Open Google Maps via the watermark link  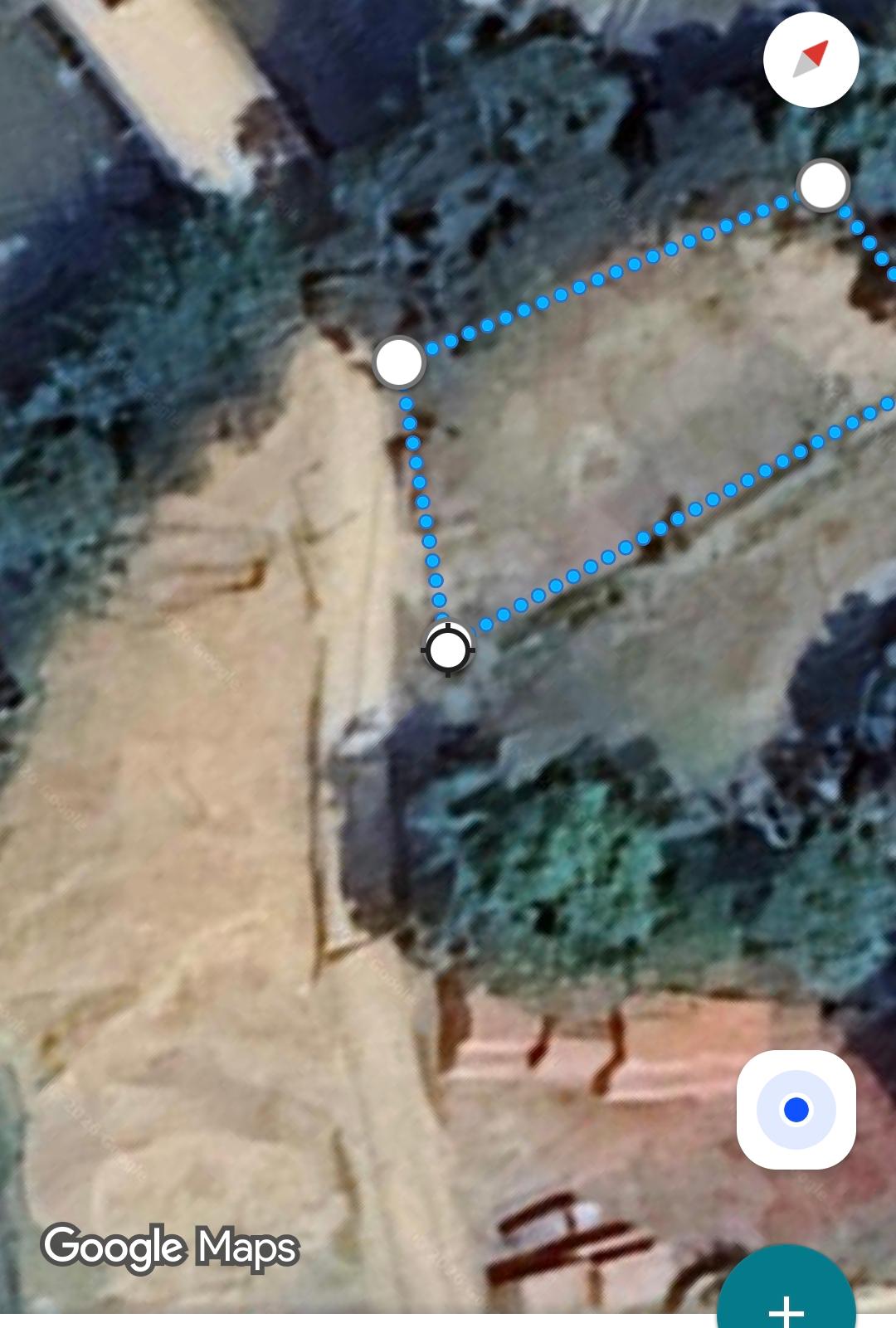(x=170, y=1244)
